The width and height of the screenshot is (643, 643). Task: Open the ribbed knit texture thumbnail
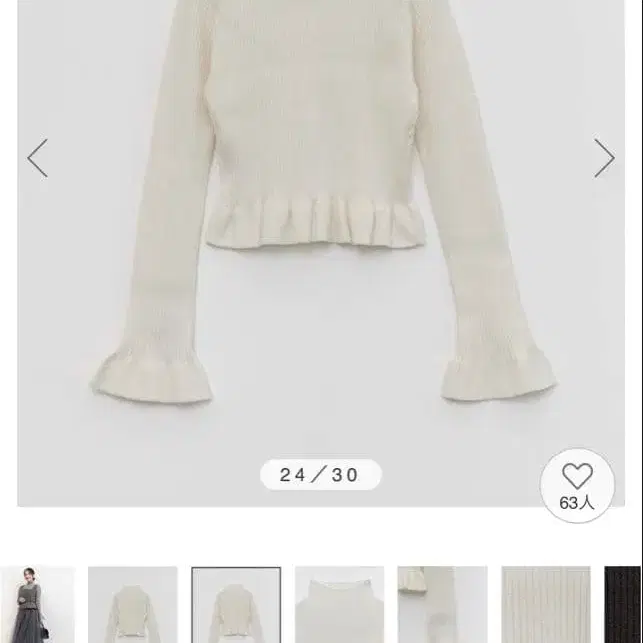(545, 605)
